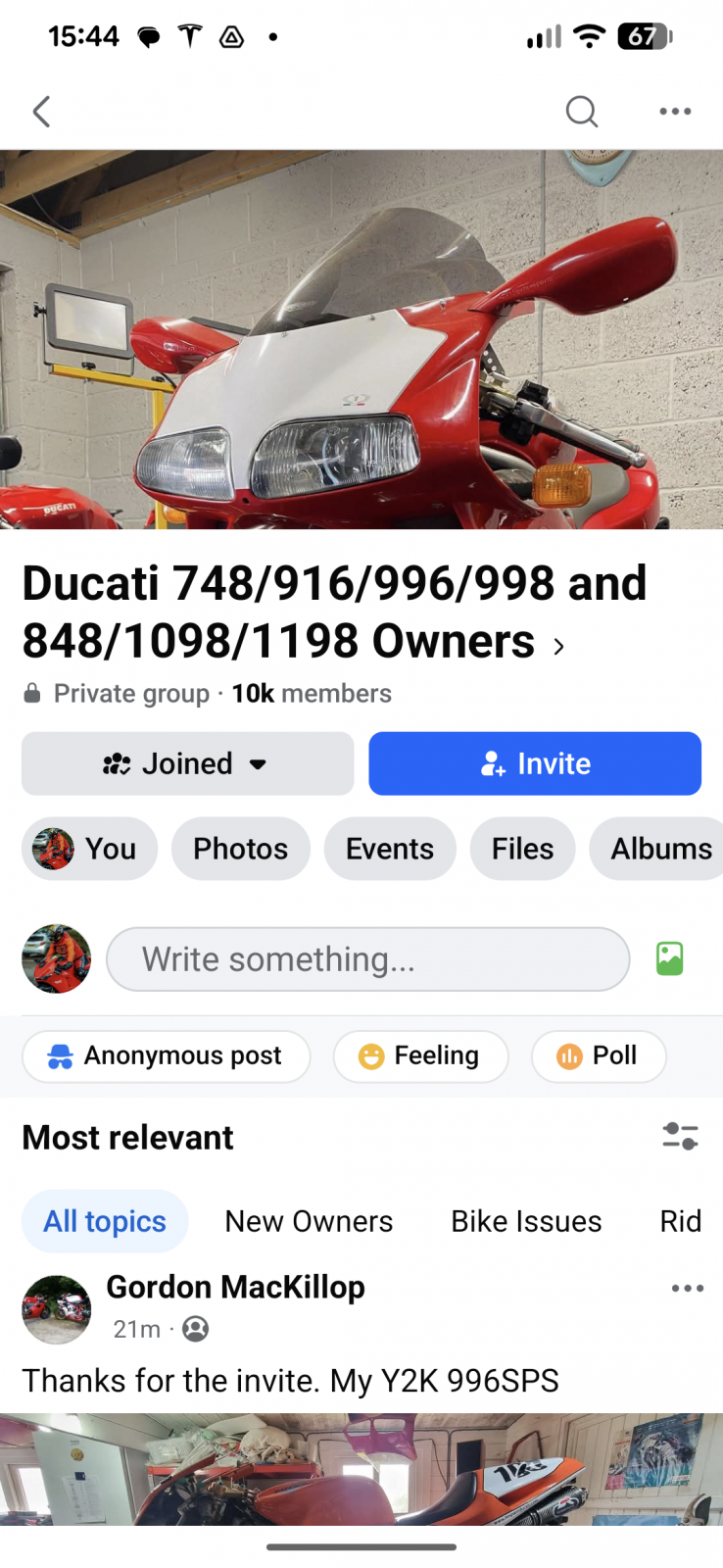Tap the audience icon beside 21m timestamp
This screenshot has width=723, height=1568.
pos(195,1329)
